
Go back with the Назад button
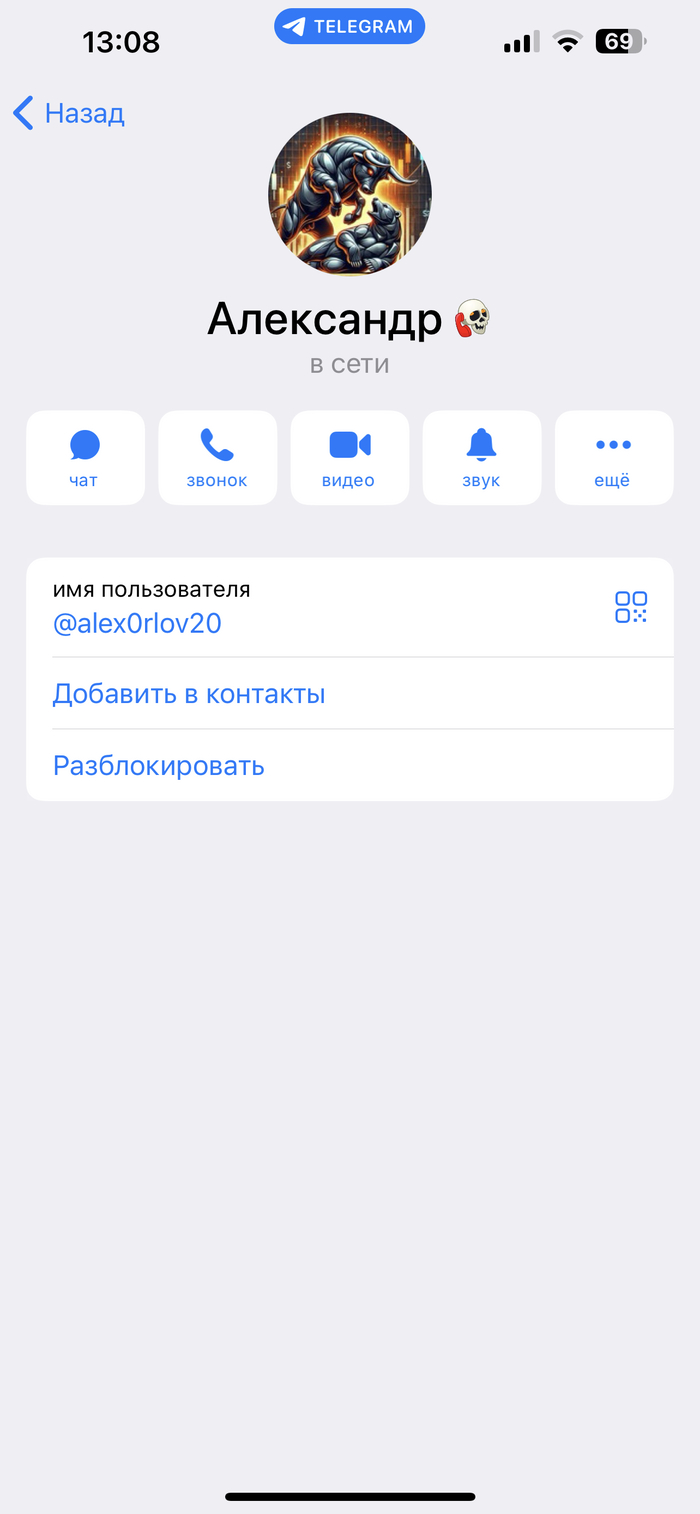70,113
